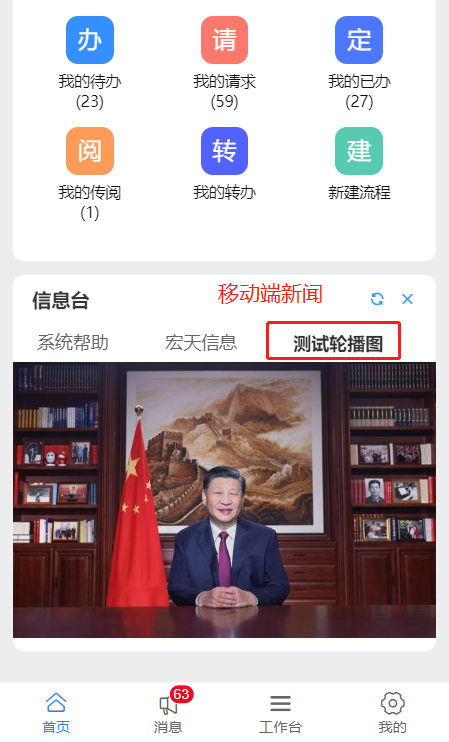Open the carousel news image

point(224,500)
